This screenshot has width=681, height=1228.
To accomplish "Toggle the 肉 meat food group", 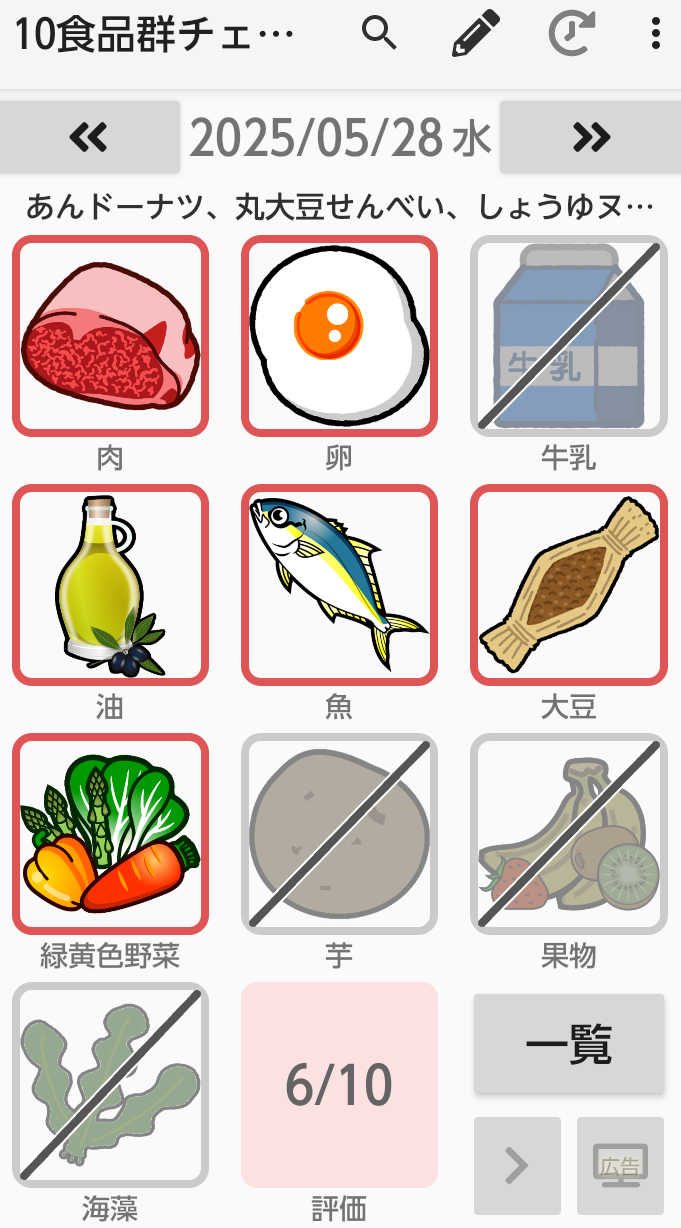I will [x=110, y=336].
